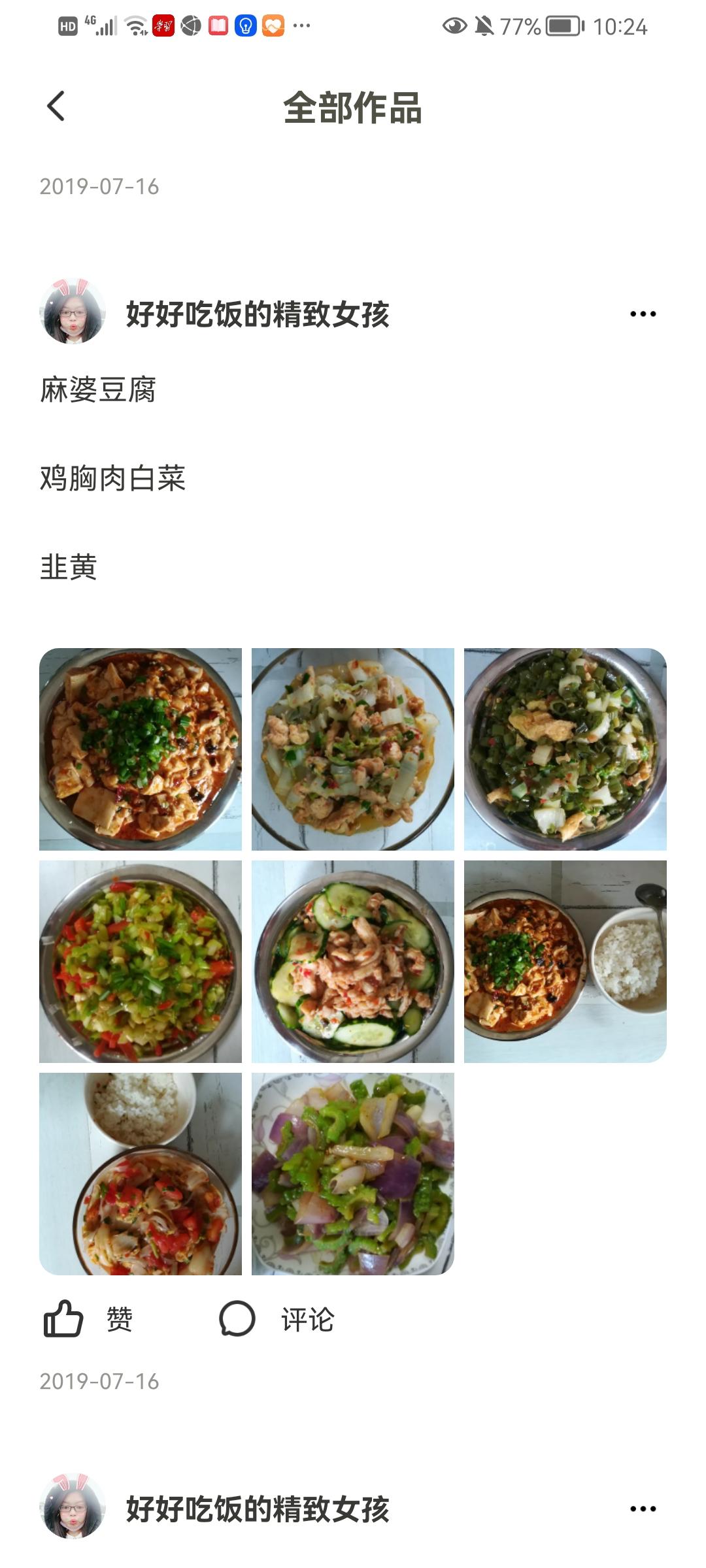View the mapo tofu photo with scallions
The image size is (706, 1568).
click(x=141, y=749)
